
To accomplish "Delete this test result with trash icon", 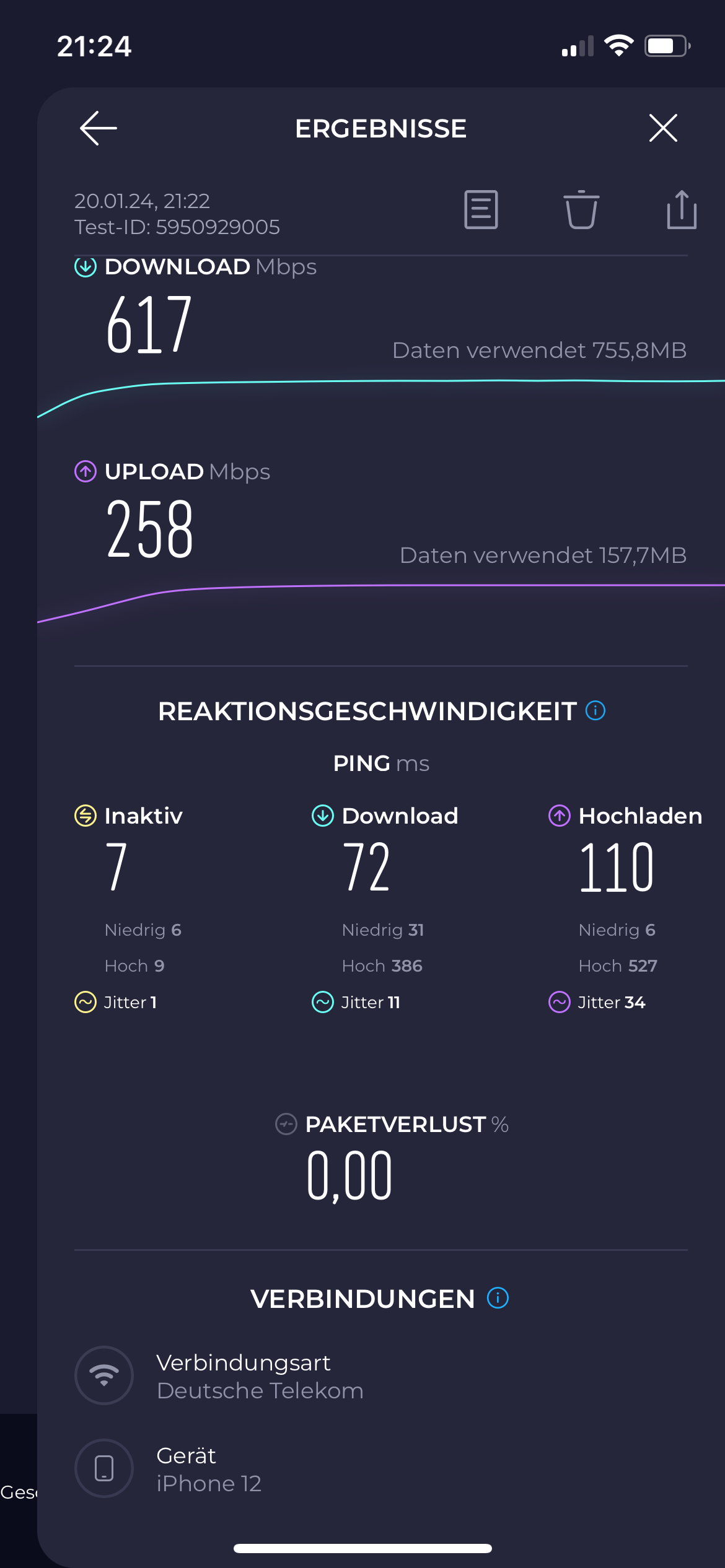I will click(581, 210).
